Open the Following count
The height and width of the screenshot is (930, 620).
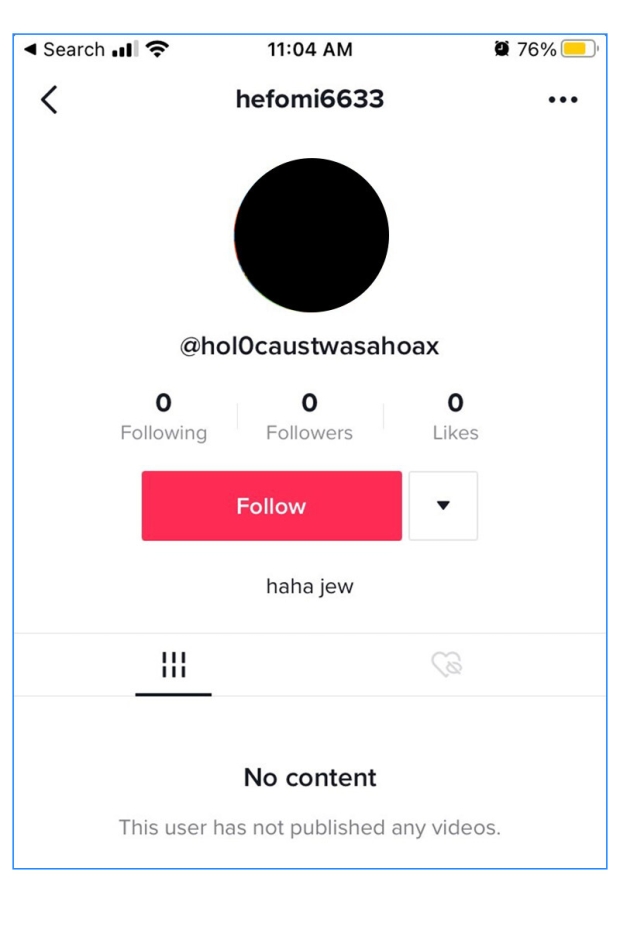pos(163,416)
